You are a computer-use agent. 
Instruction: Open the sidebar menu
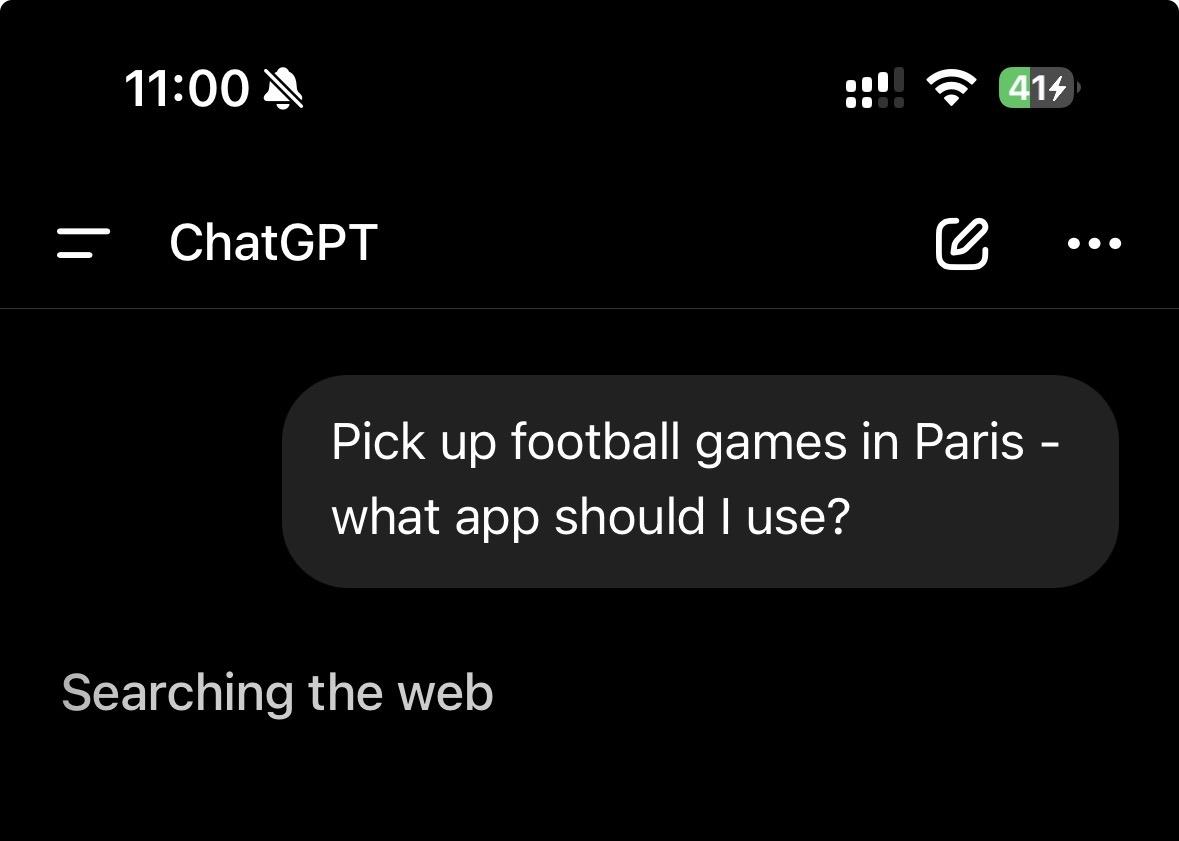(x=83, y=243)
